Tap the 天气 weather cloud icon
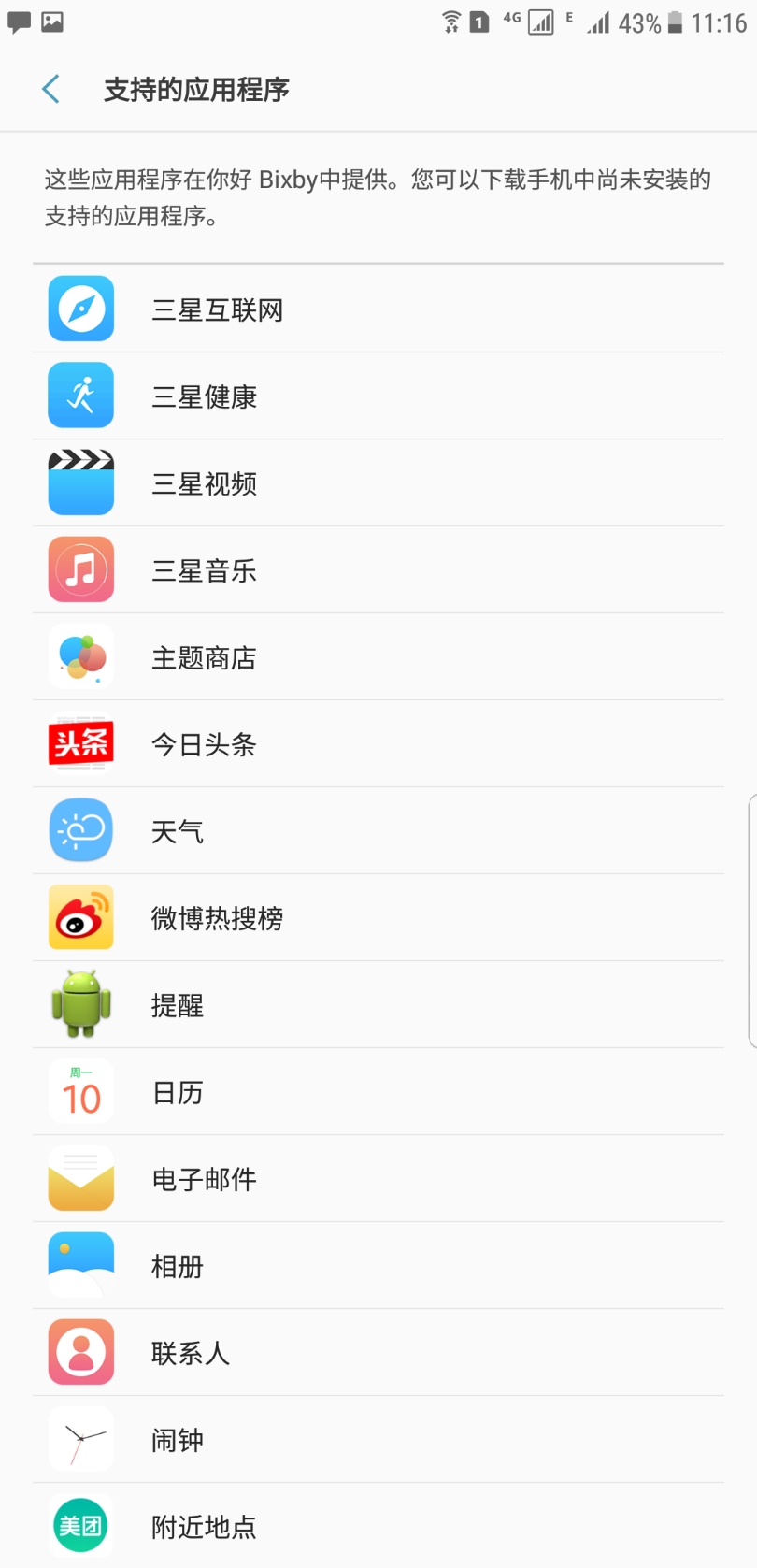Viewport: 757px width, 1568px height. pos(80,830)
